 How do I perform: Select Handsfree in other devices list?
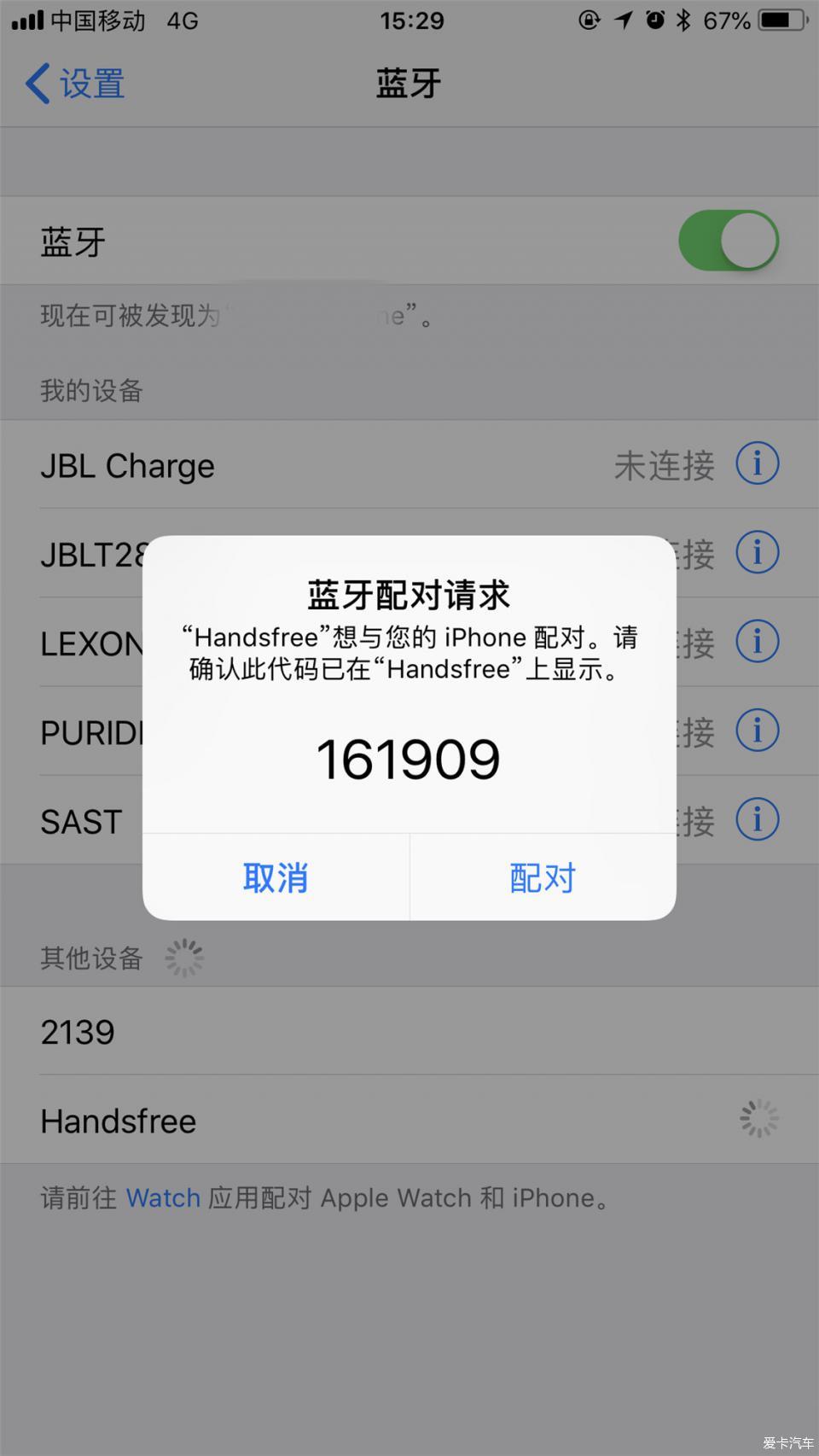(409, 1121)
